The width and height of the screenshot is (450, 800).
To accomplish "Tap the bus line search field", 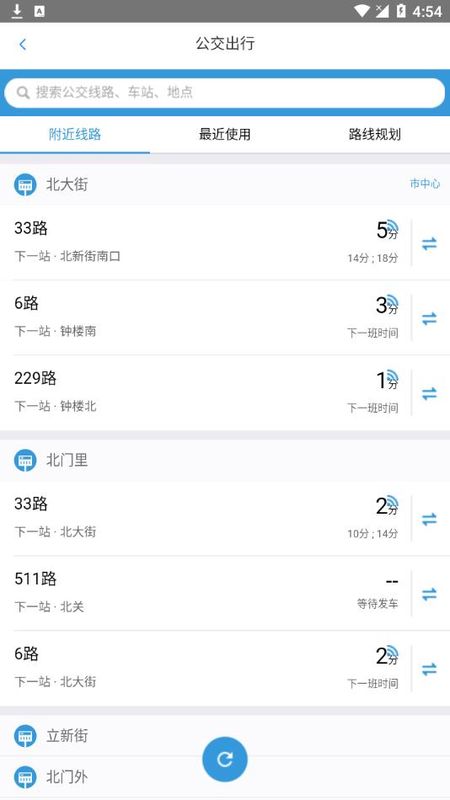I will pos(224,92).
